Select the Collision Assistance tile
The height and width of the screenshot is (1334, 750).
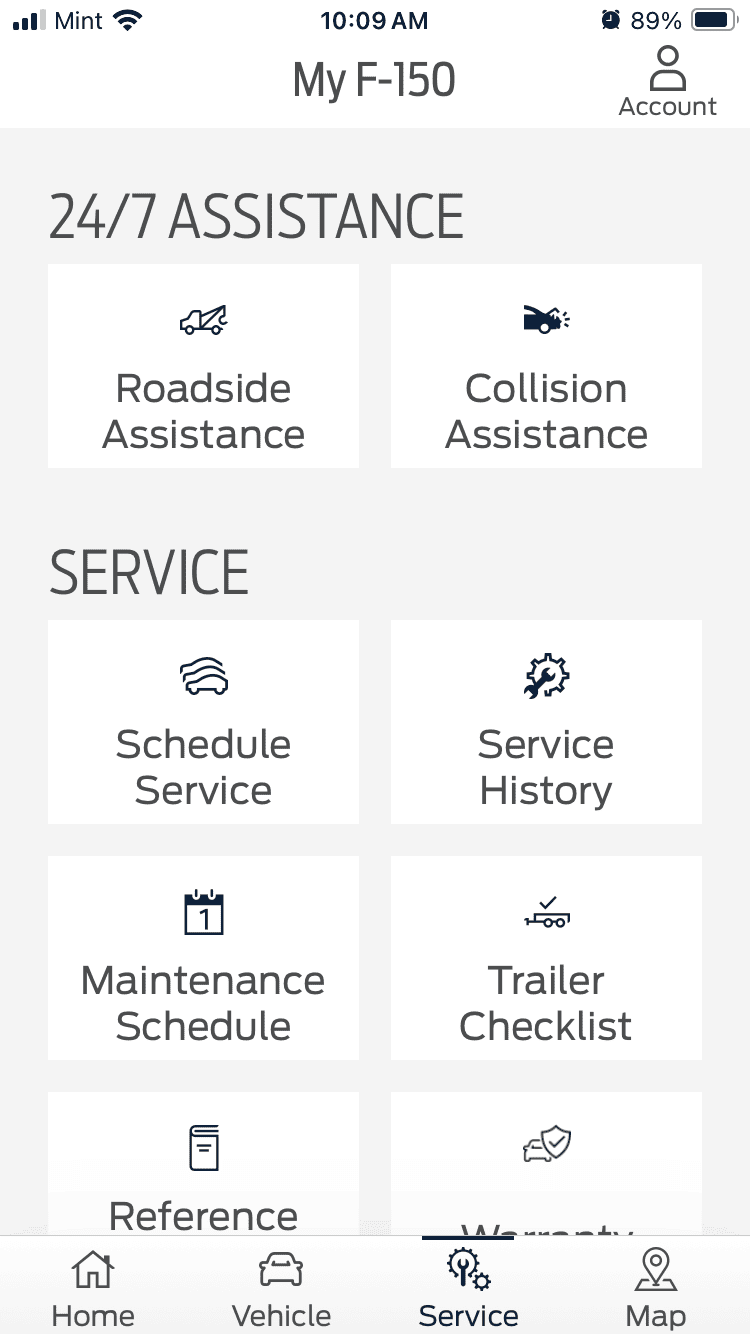pyautogui.click(x=546, y=366)
